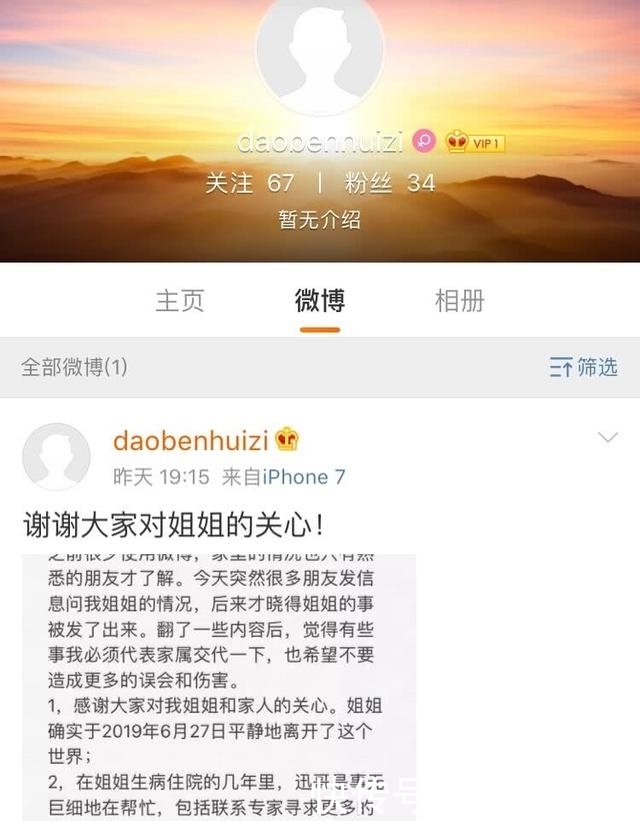Tap the post author's avatar
Screen dimensions: 640x821
56,456
